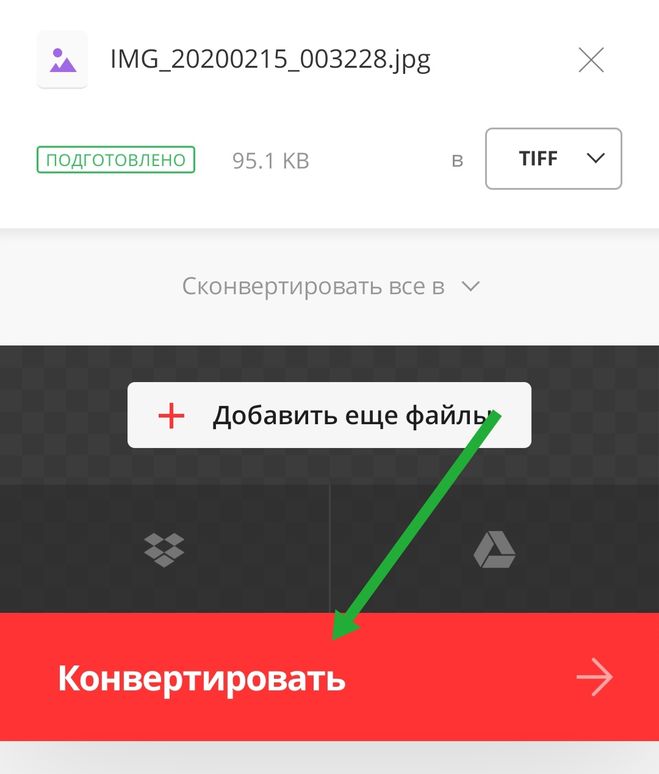This screenshot has height=774, width=659.
Task: Add files from Dropbox
Action: click(x=164, y=549)
